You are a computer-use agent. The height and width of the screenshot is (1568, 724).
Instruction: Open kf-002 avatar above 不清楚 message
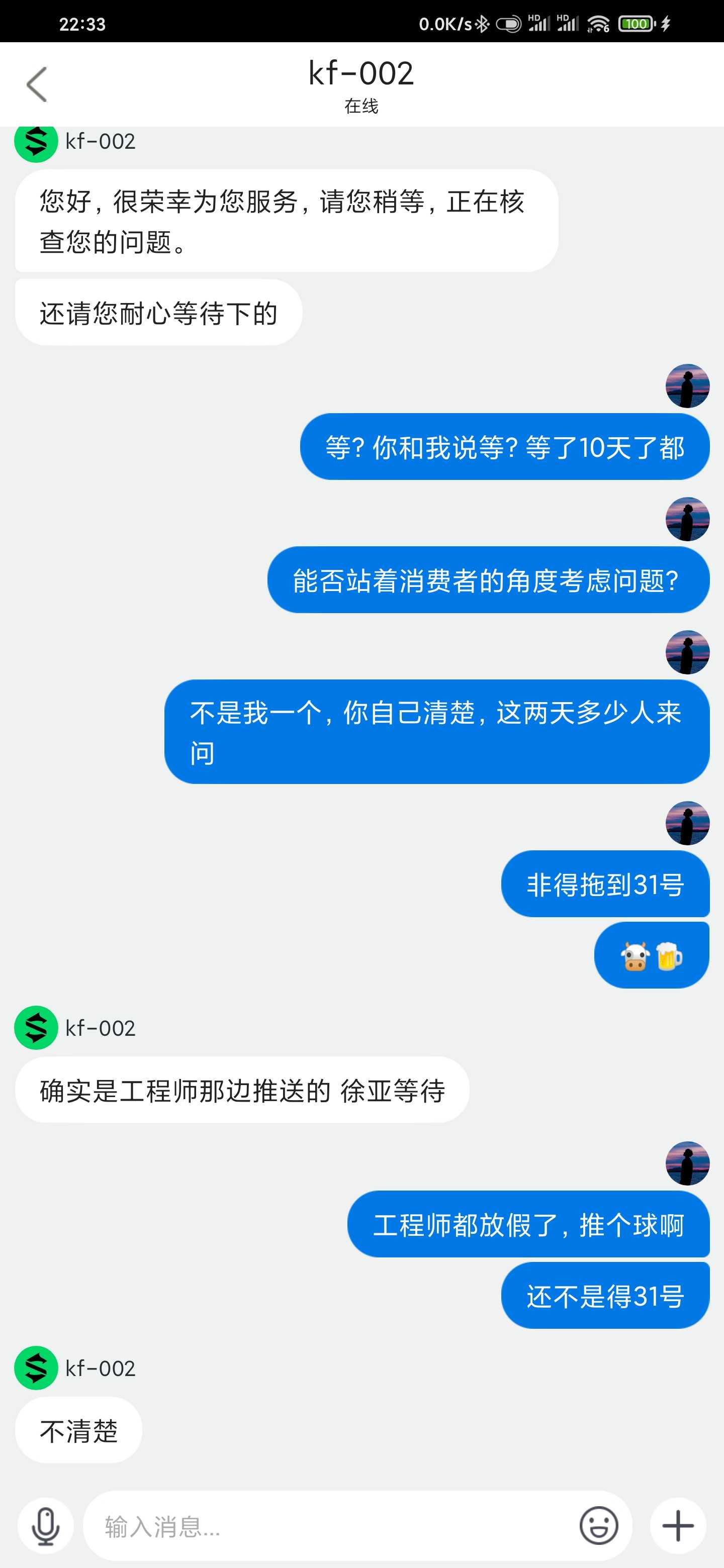(36, 1368)
